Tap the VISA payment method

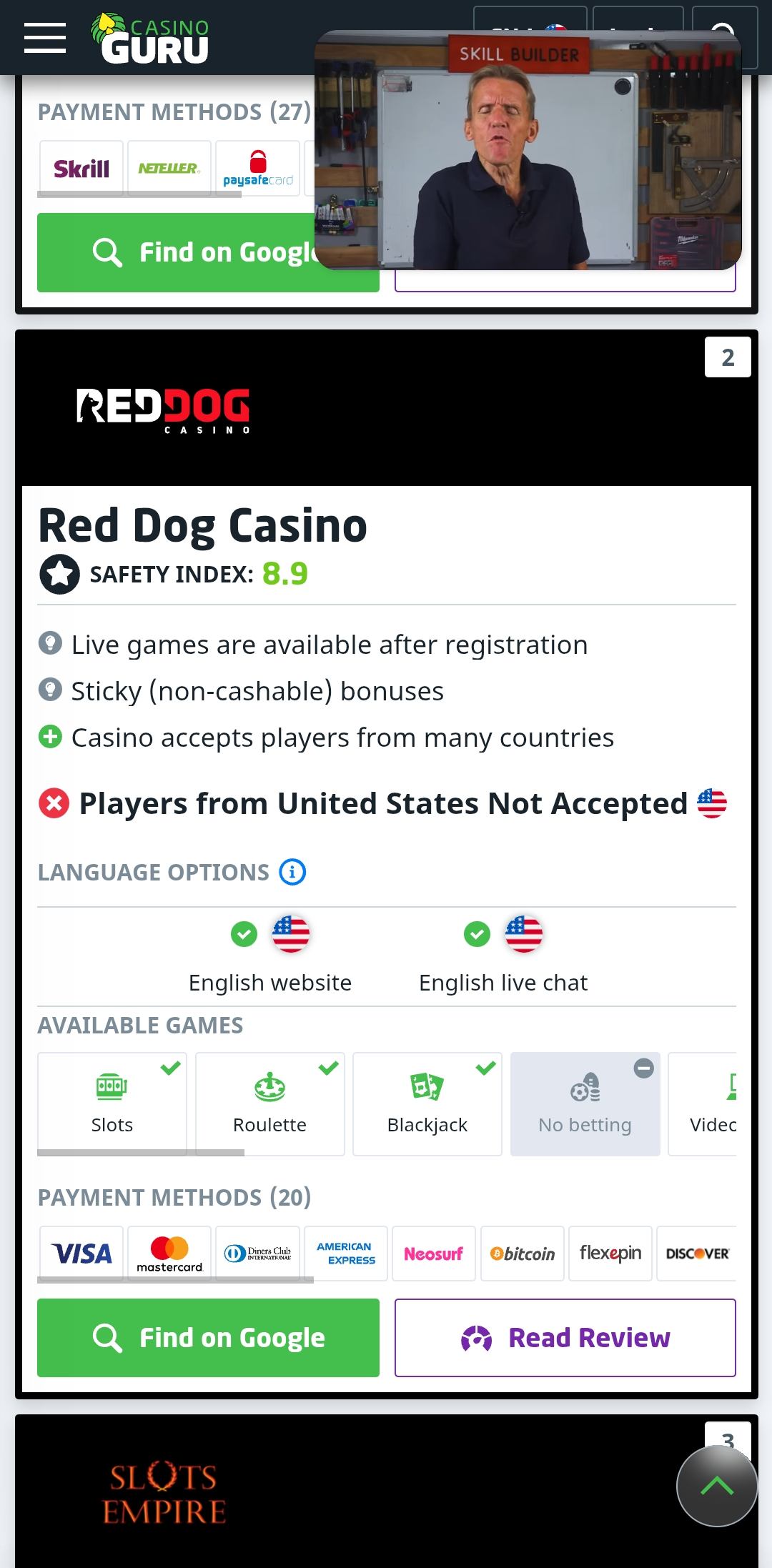coord(81,1253)
